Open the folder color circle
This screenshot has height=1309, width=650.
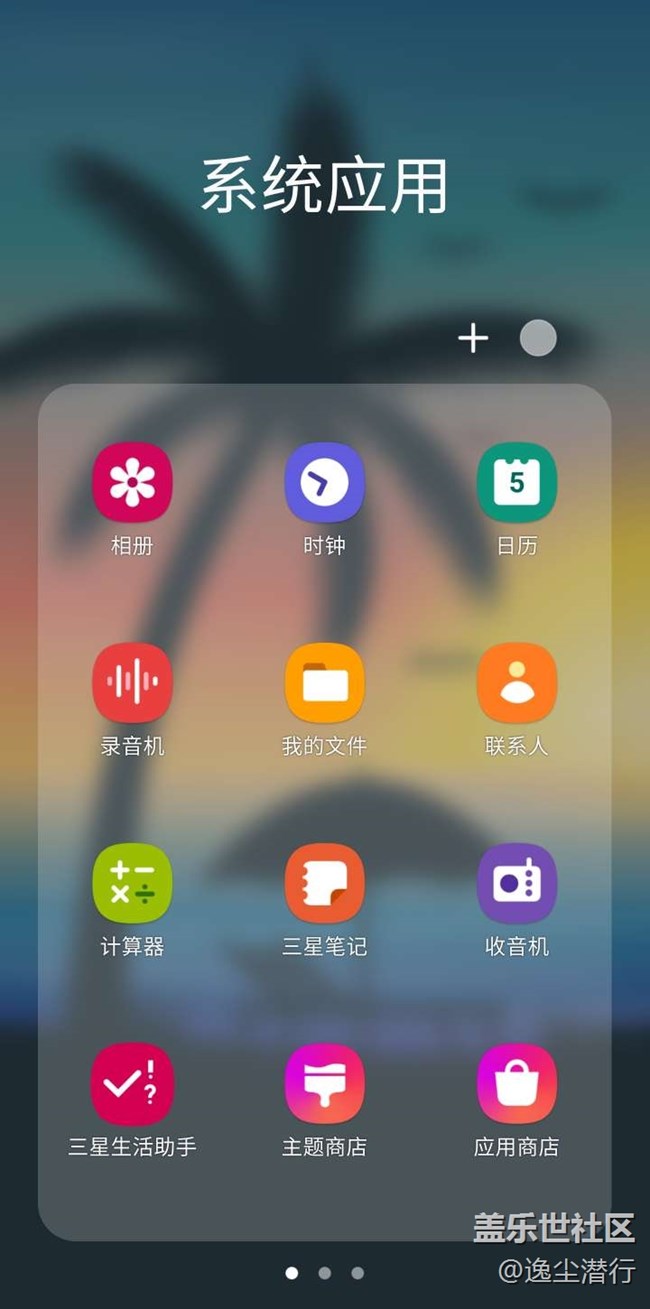click(x=538, y=339)
